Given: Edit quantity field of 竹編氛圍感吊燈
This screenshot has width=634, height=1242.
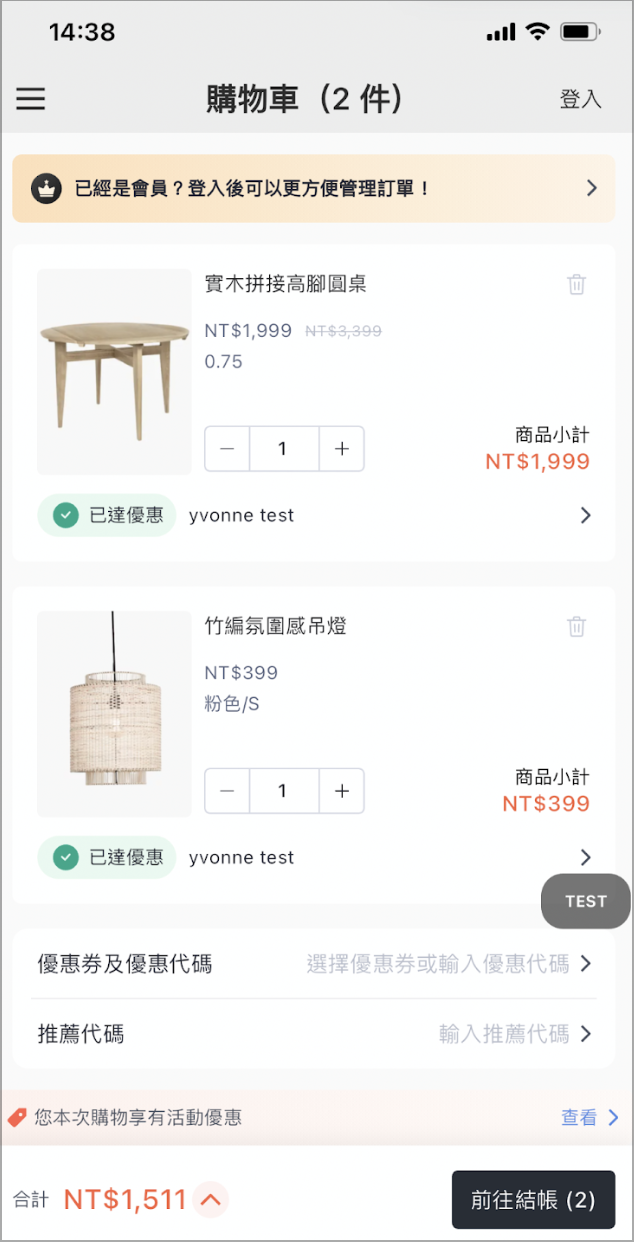Looking at the screenshot, I should point(284,791).
